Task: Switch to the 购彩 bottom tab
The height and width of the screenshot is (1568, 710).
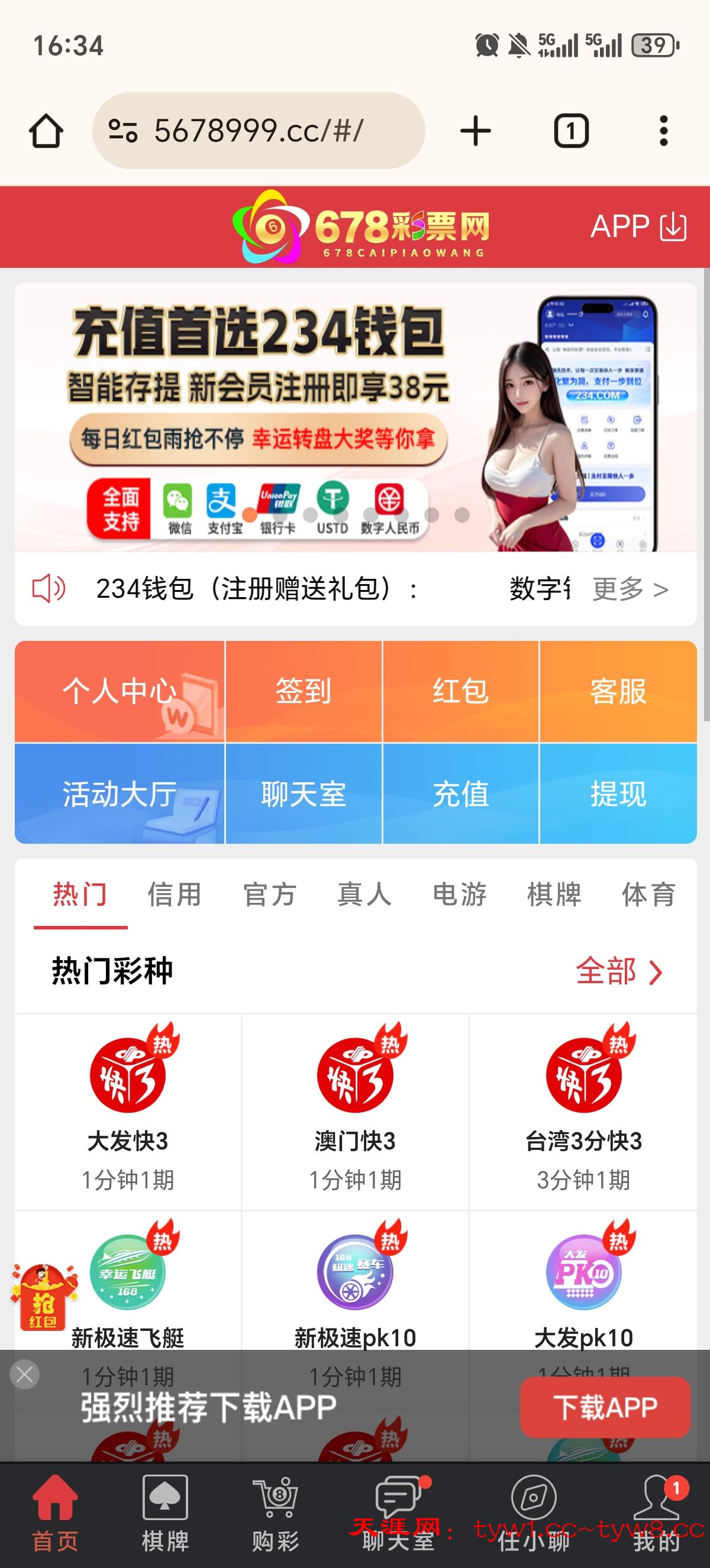Action: pyautogui.click(x=276, y=1514)
